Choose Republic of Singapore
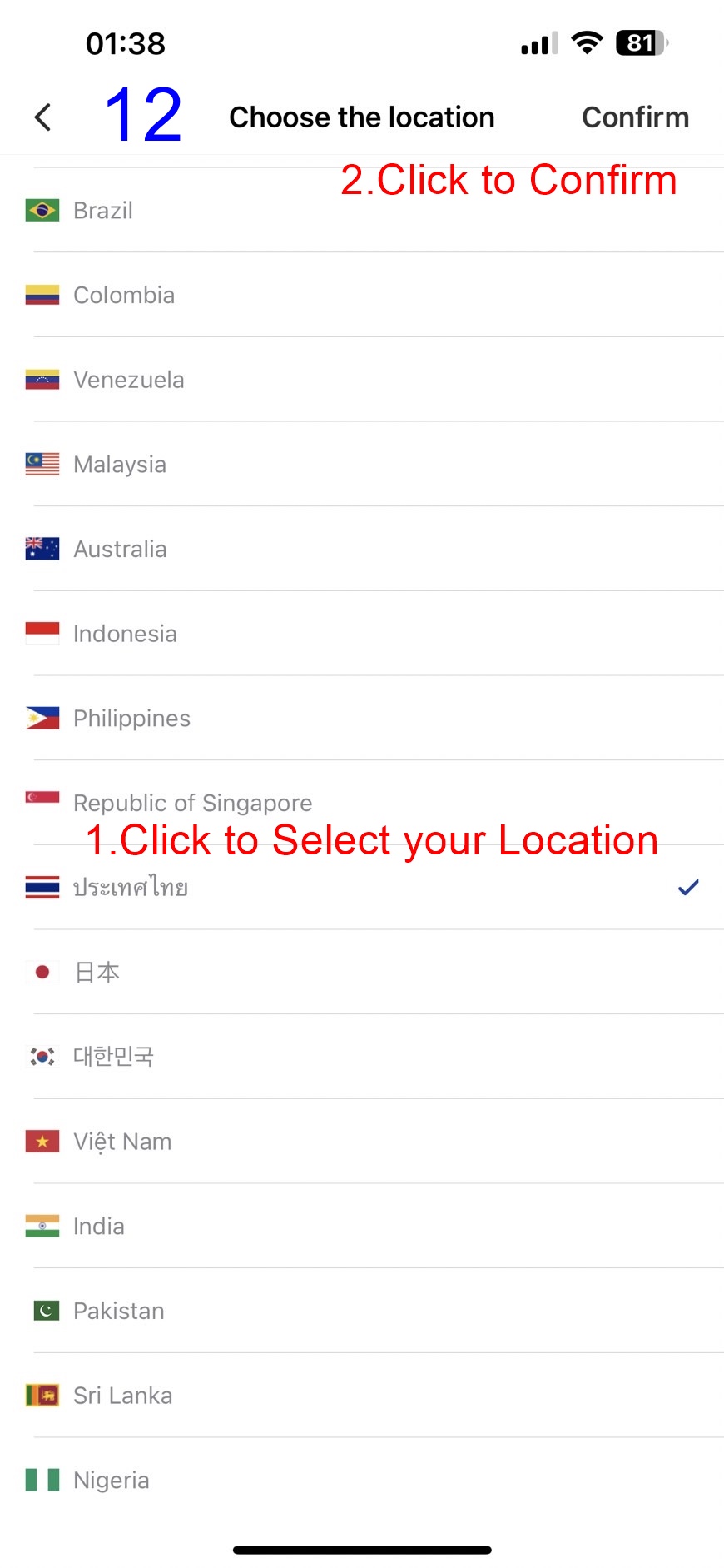 [192, 803]
